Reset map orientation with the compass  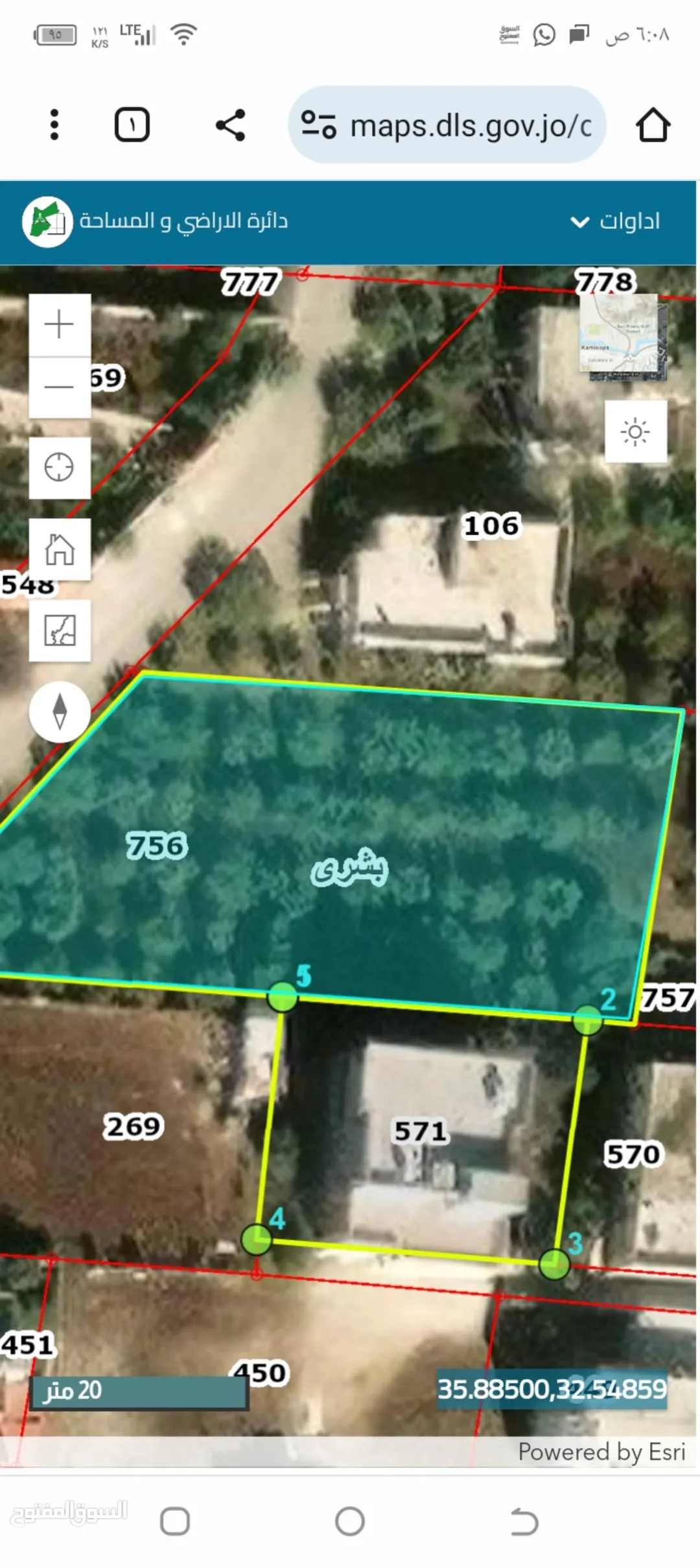(60, 711)
